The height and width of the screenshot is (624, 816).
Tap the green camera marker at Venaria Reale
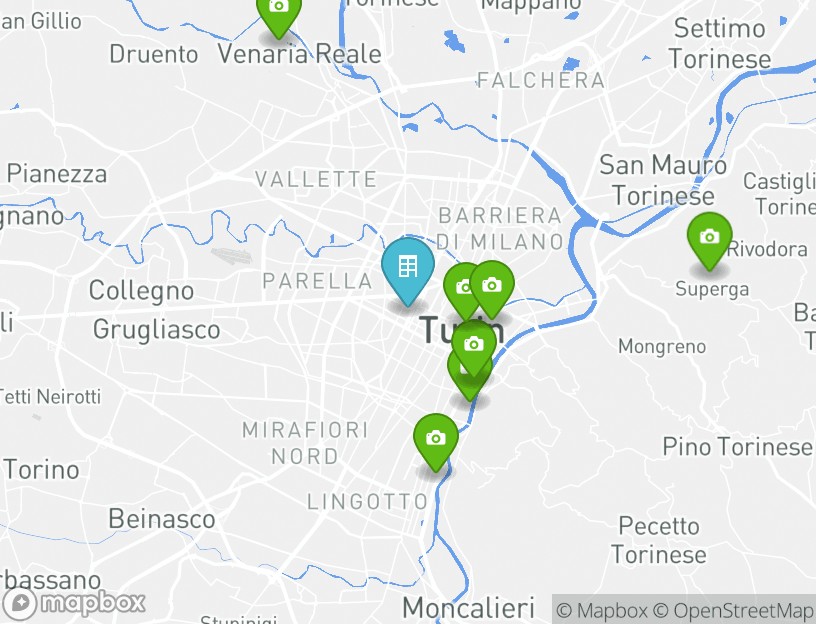278,10
